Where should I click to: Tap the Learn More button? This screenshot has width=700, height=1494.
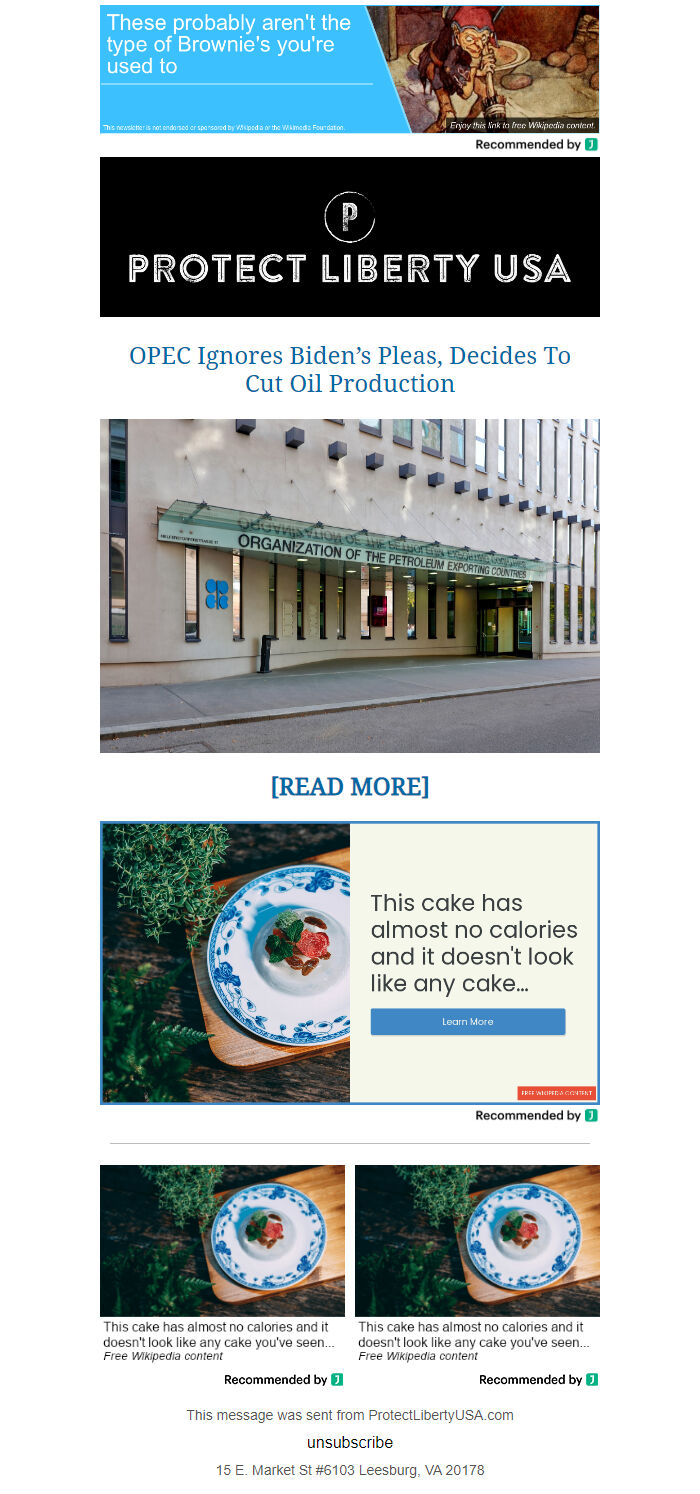[x=467, y=1021]
